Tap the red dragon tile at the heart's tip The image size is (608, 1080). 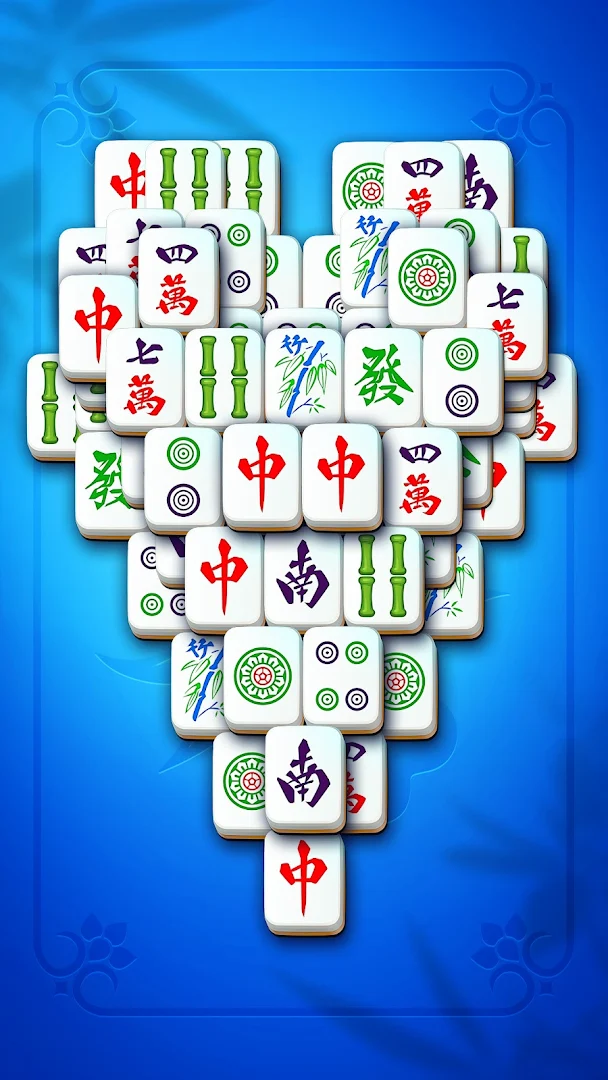(303, 878)
